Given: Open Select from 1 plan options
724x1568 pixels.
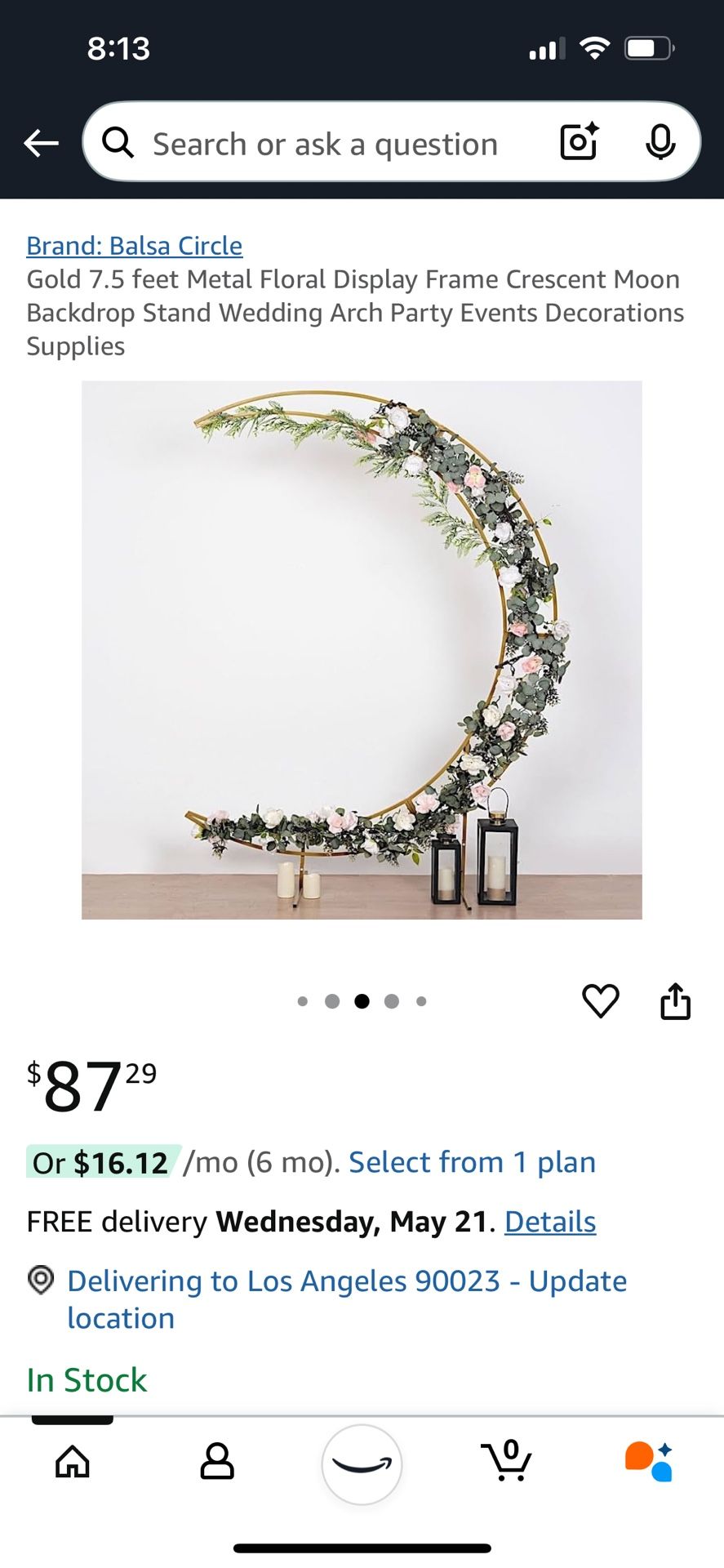Looking at the screenshot, I should [472, 1161].
